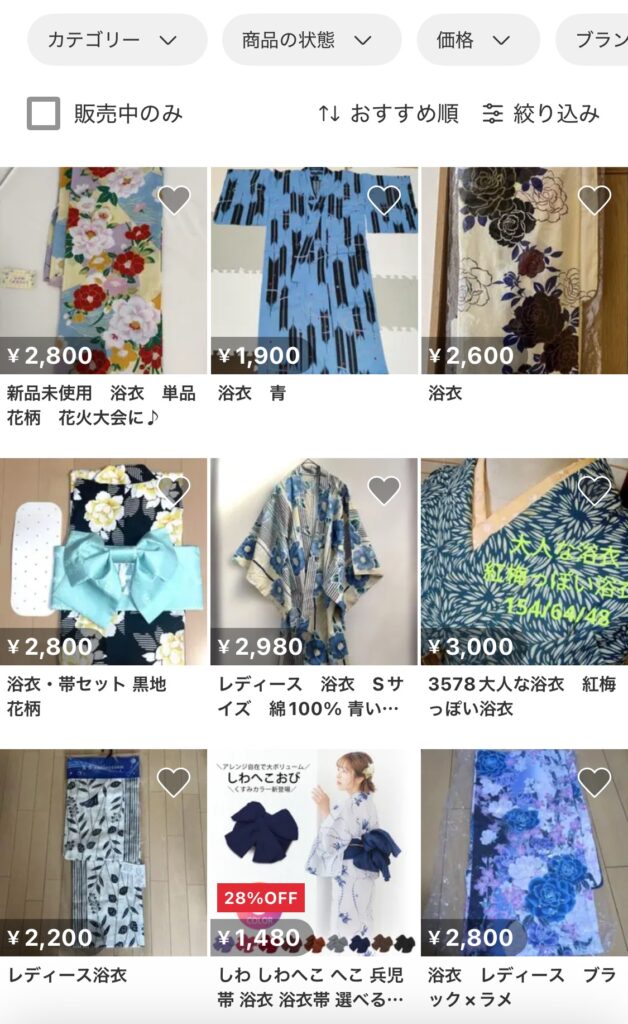
Task: Change sort order via おすすめ順
Action: 389,114
